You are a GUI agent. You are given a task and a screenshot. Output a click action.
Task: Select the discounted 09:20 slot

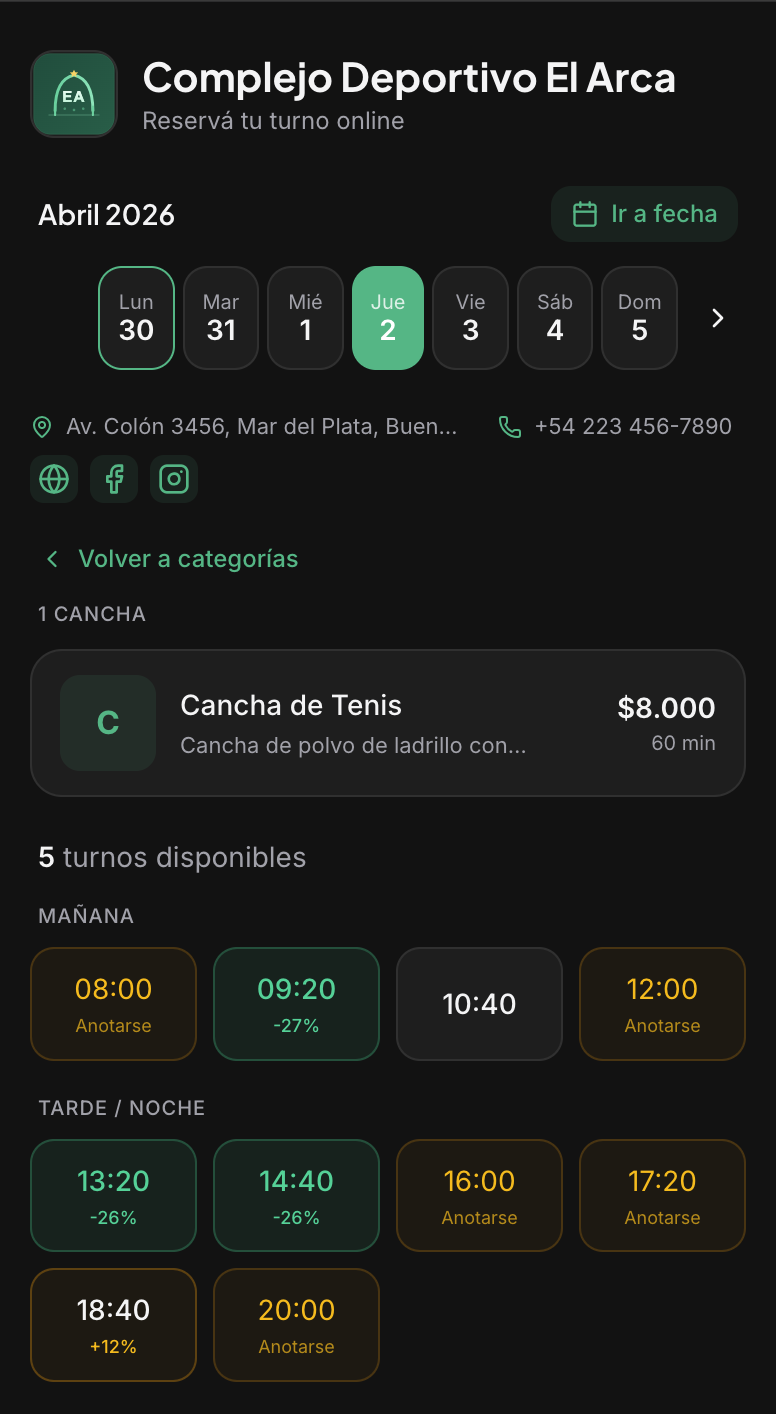click(x=296, y=1003)
